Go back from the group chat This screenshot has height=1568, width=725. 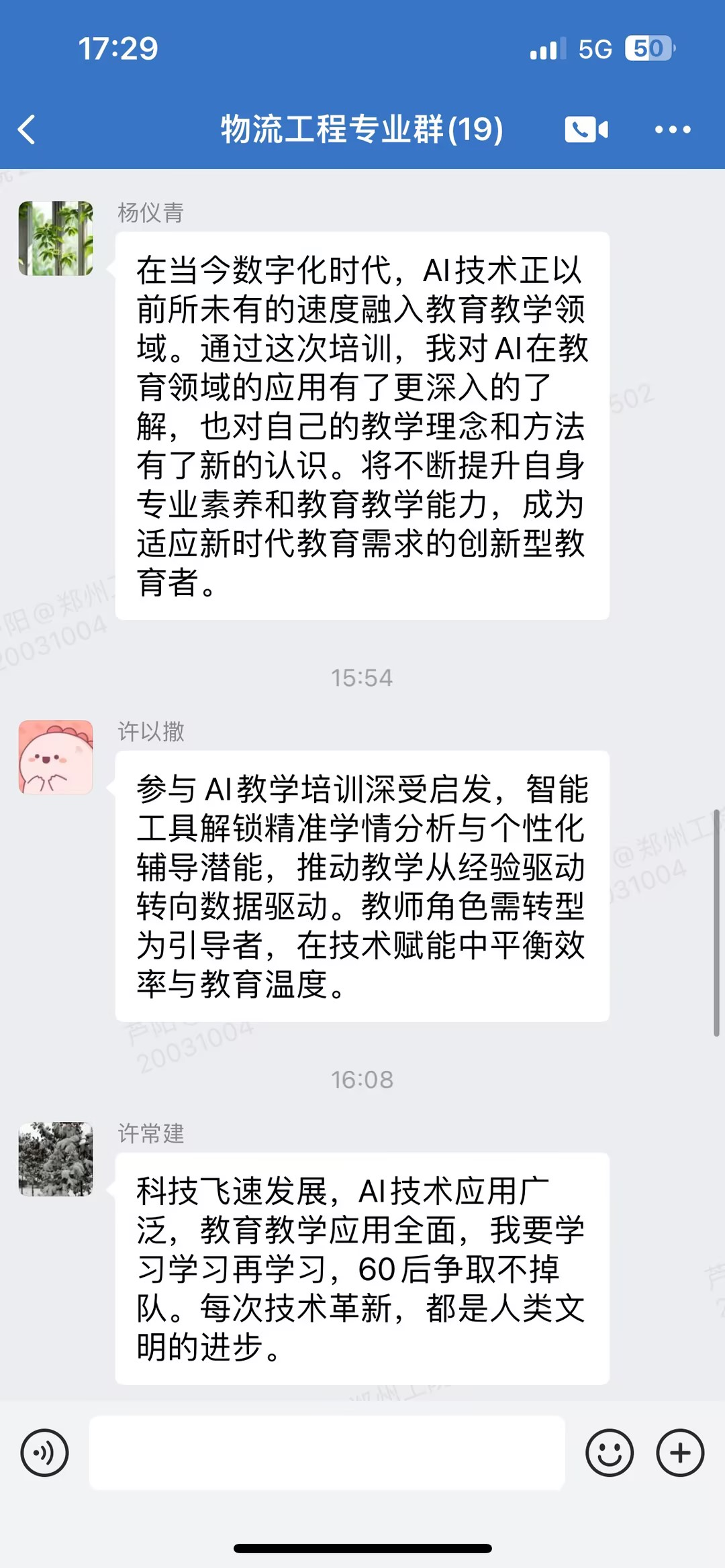(x=27, y=129)
